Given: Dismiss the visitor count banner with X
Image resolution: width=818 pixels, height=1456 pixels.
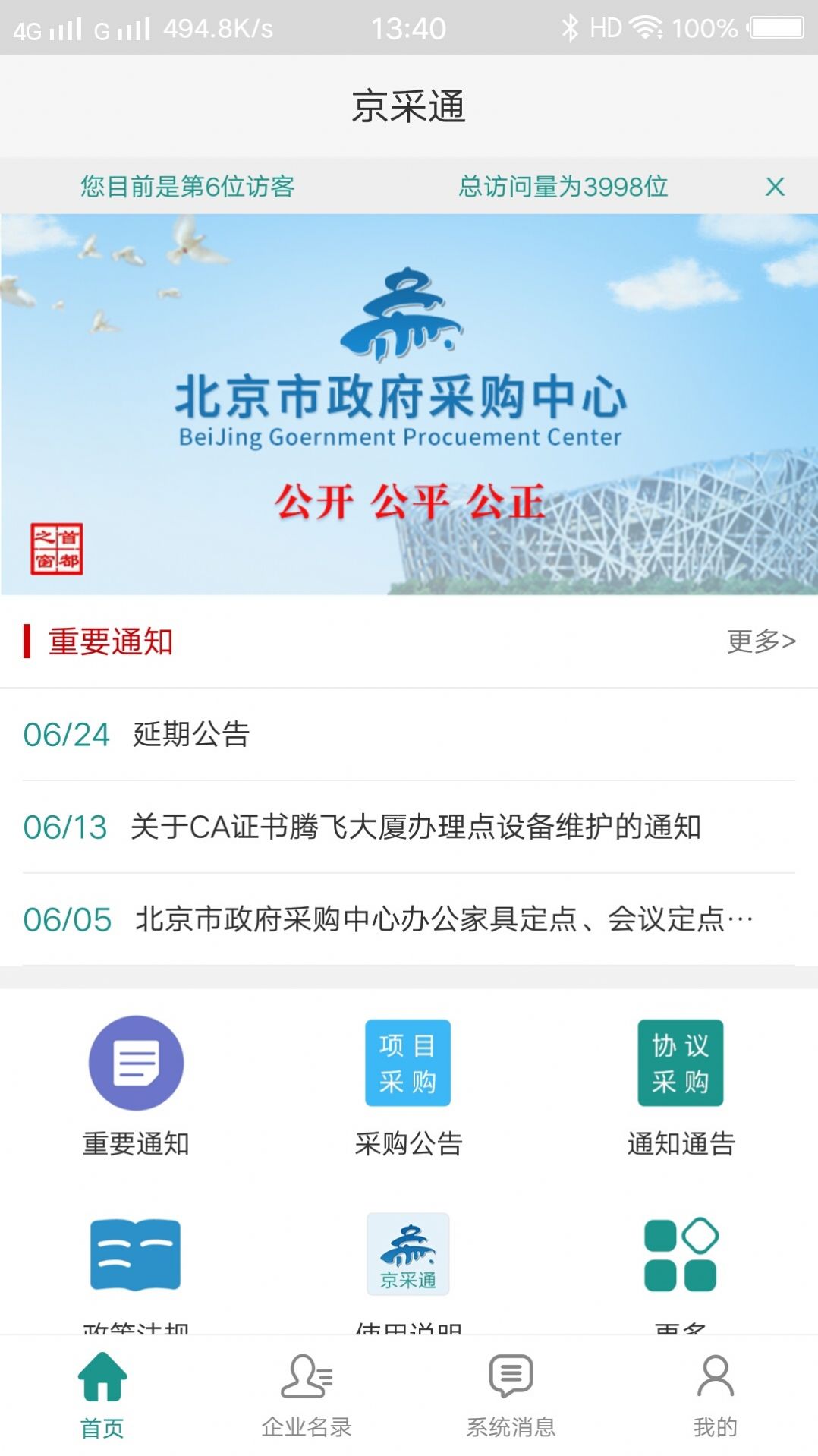Looking at the screenshot, I should tap(775, 185).
